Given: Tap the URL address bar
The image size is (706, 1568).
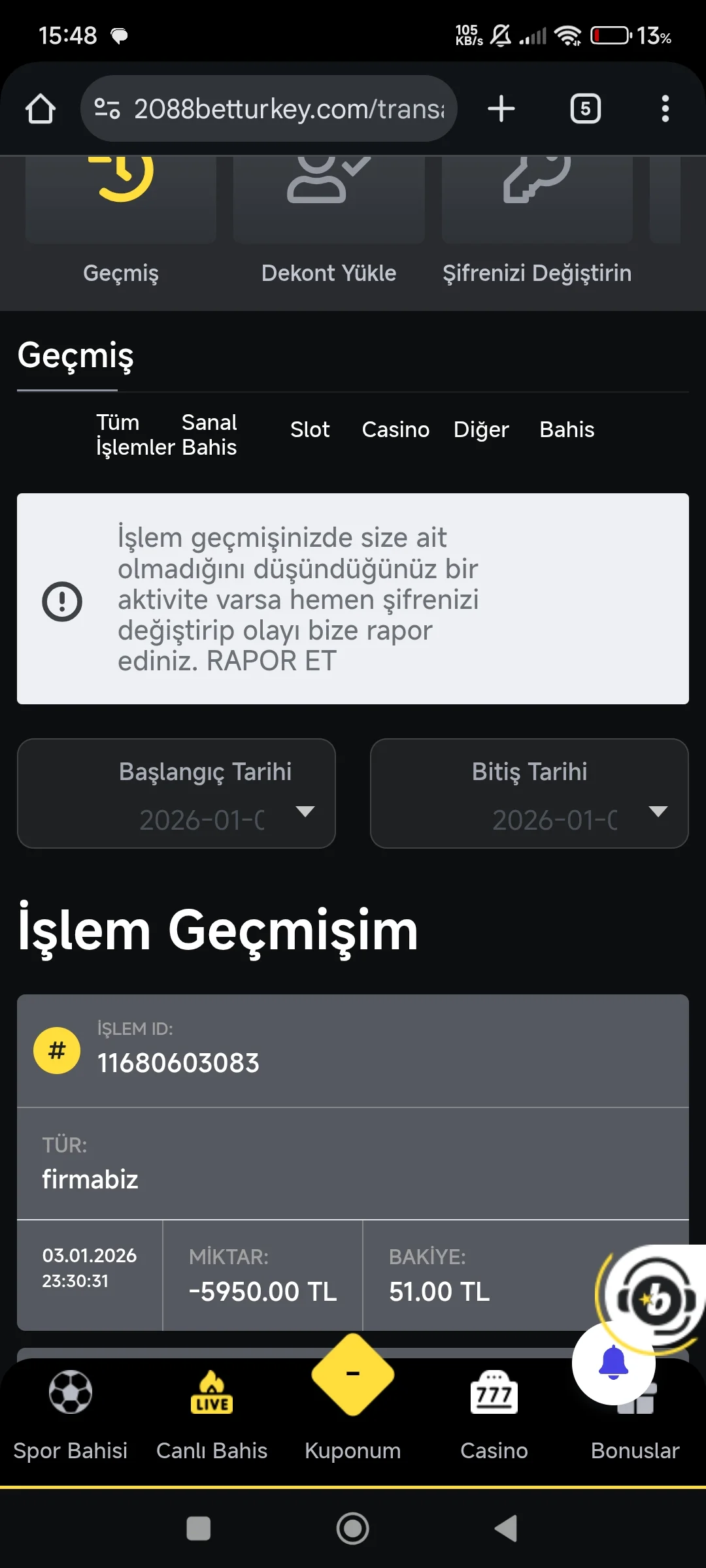Looking at the screenshot, I should [x=275, y=108].
